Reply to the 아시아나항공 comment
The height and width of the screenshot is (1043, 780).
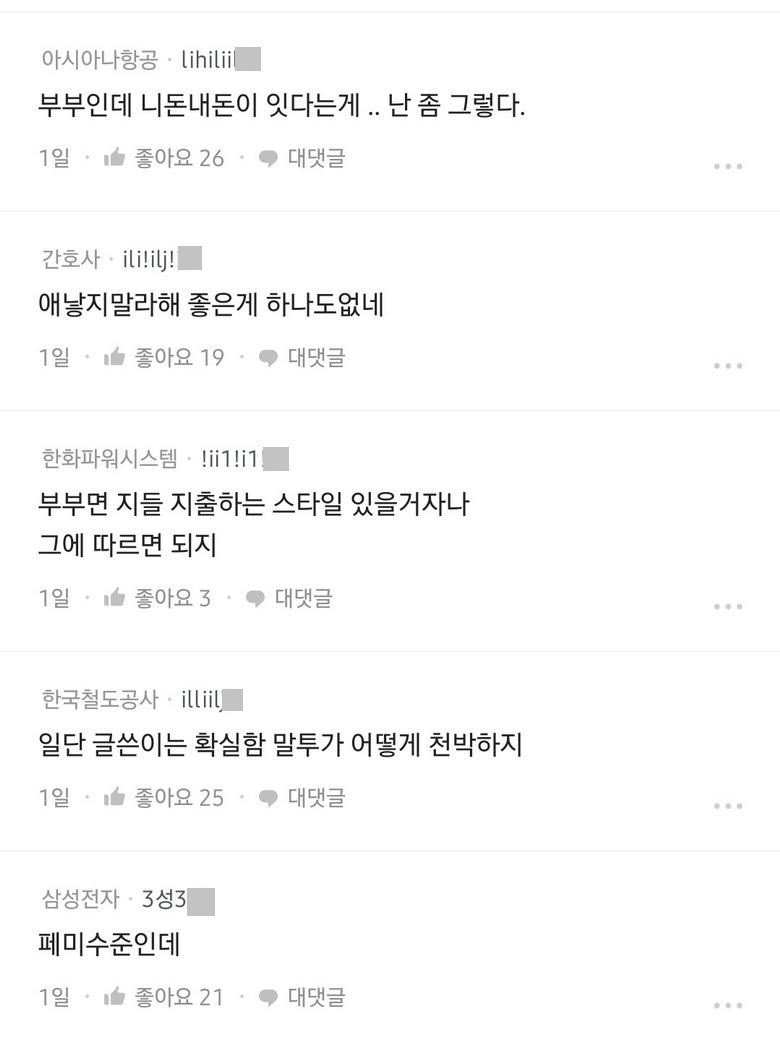point(302,158)
